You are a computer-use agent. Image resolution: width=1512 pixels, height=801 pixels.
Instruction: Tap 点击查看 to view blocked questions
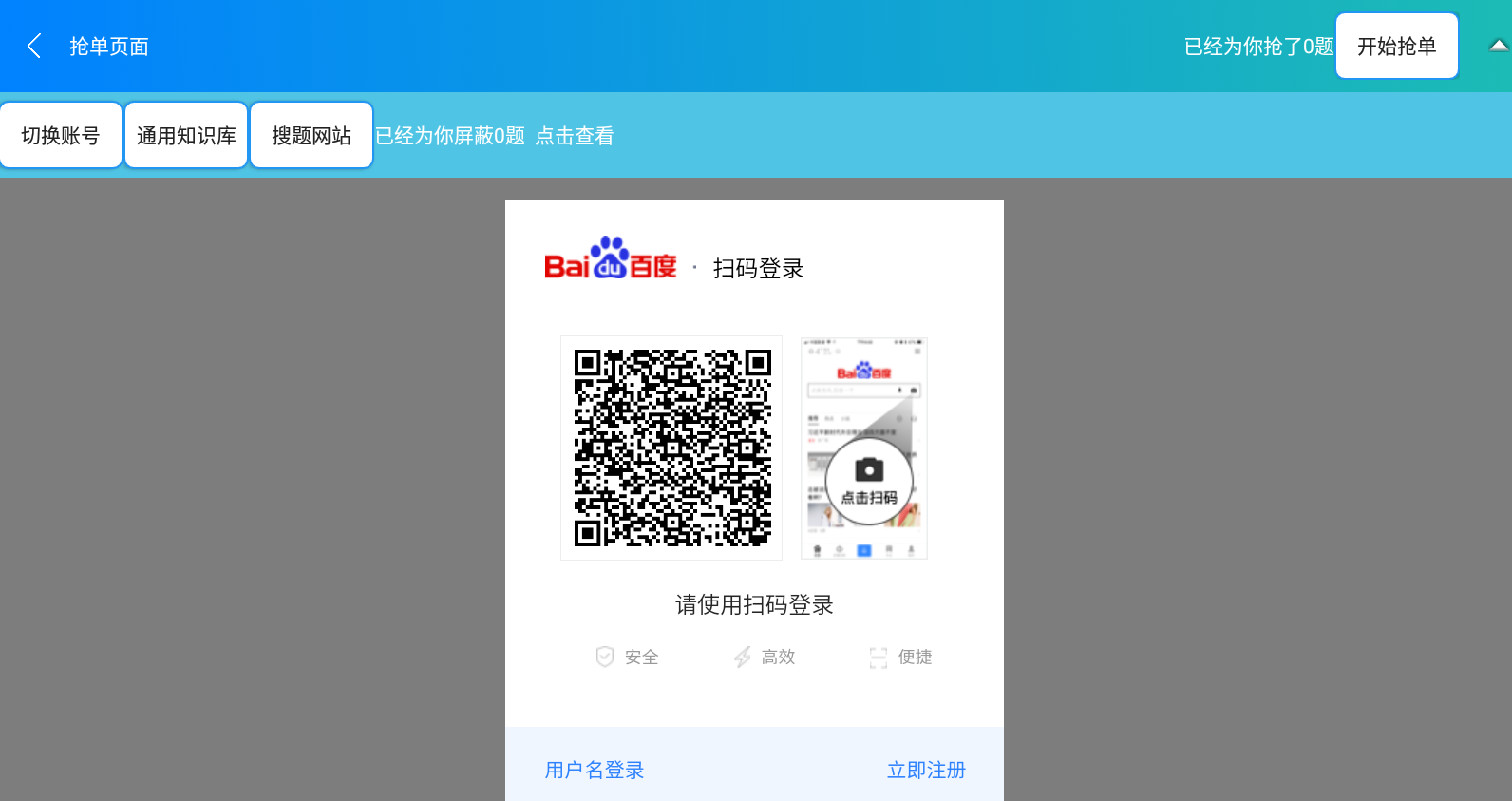coord(574,136)
